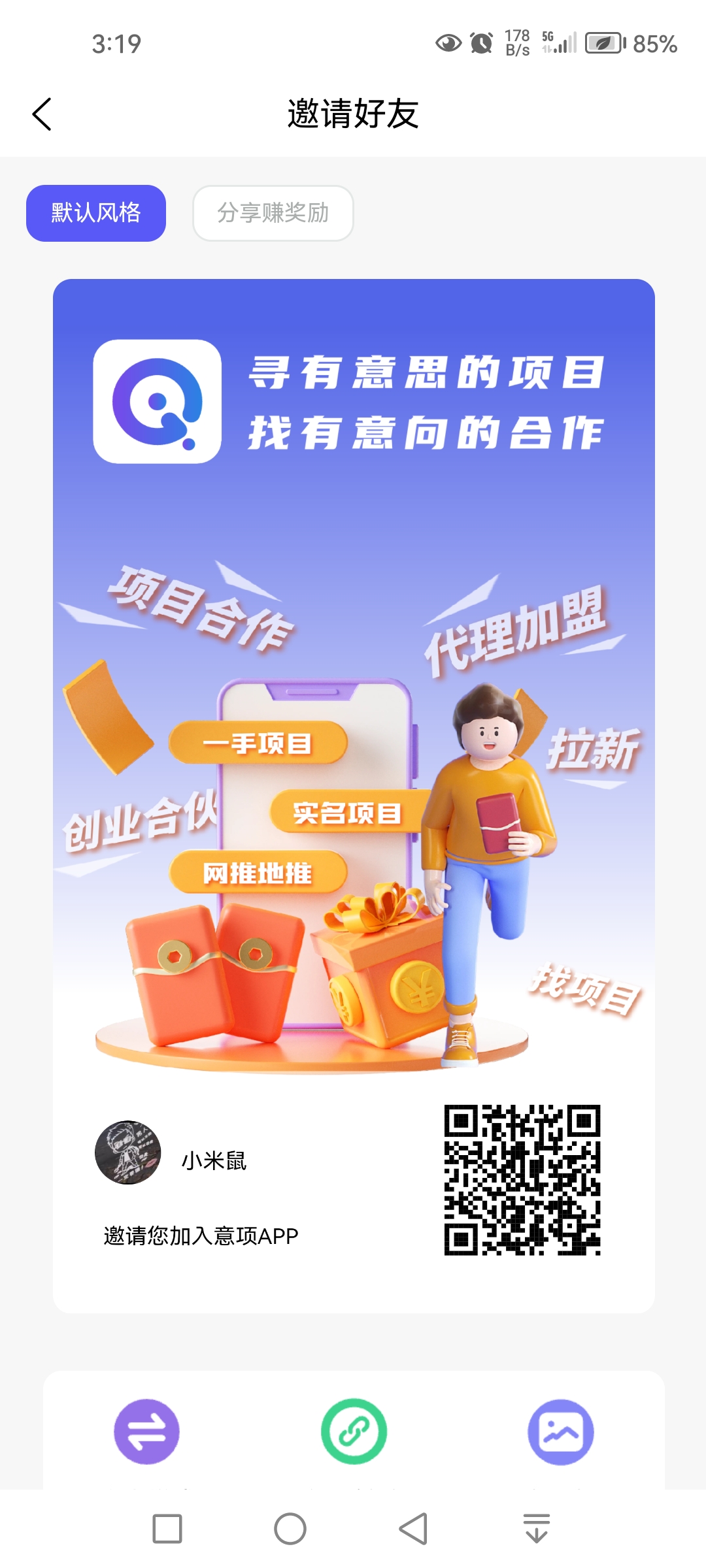Switch to the 分享赚奖励 tab
The width and height of the screenshot is (706, 1568).
coord(273,213)
